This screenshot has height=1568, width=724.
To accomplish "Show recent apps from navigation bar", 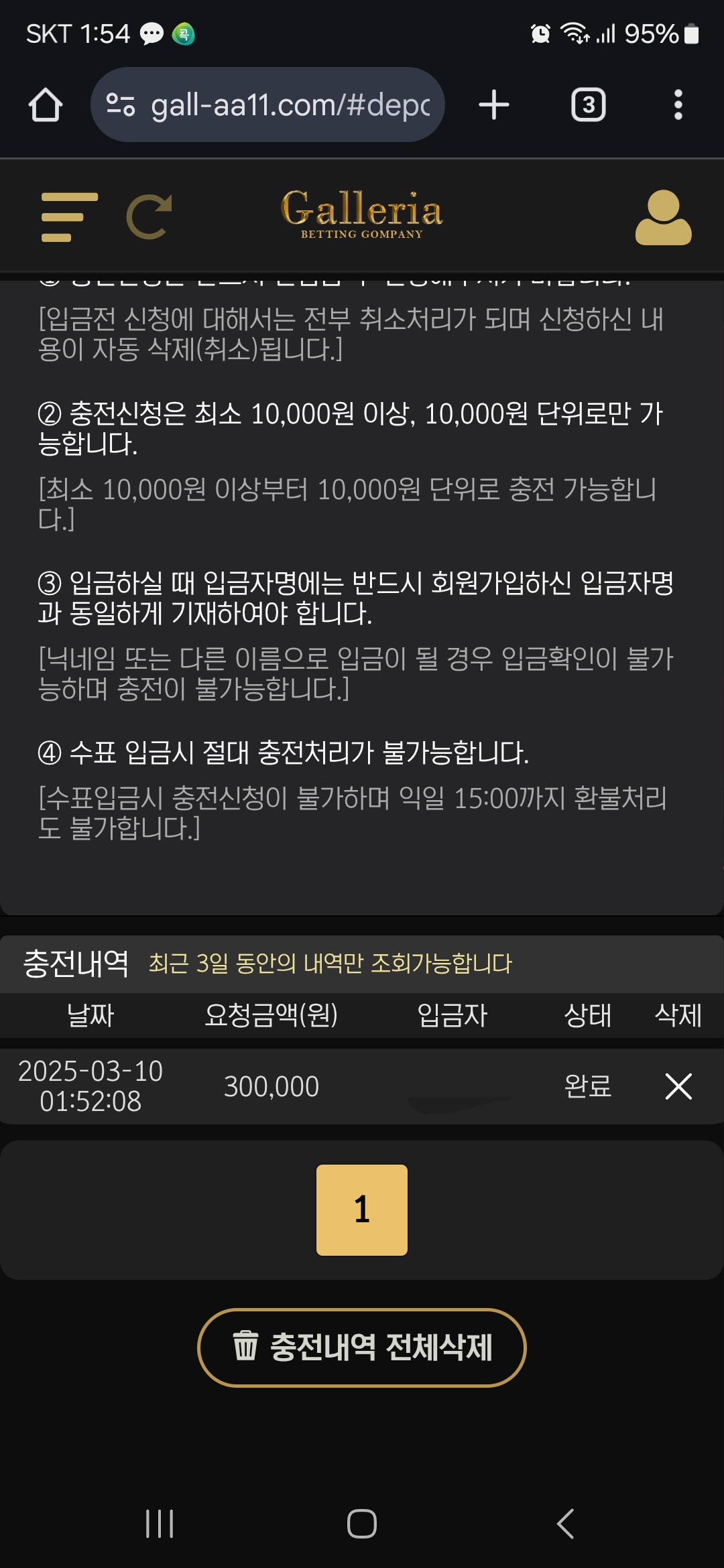I will point(160,1524).
